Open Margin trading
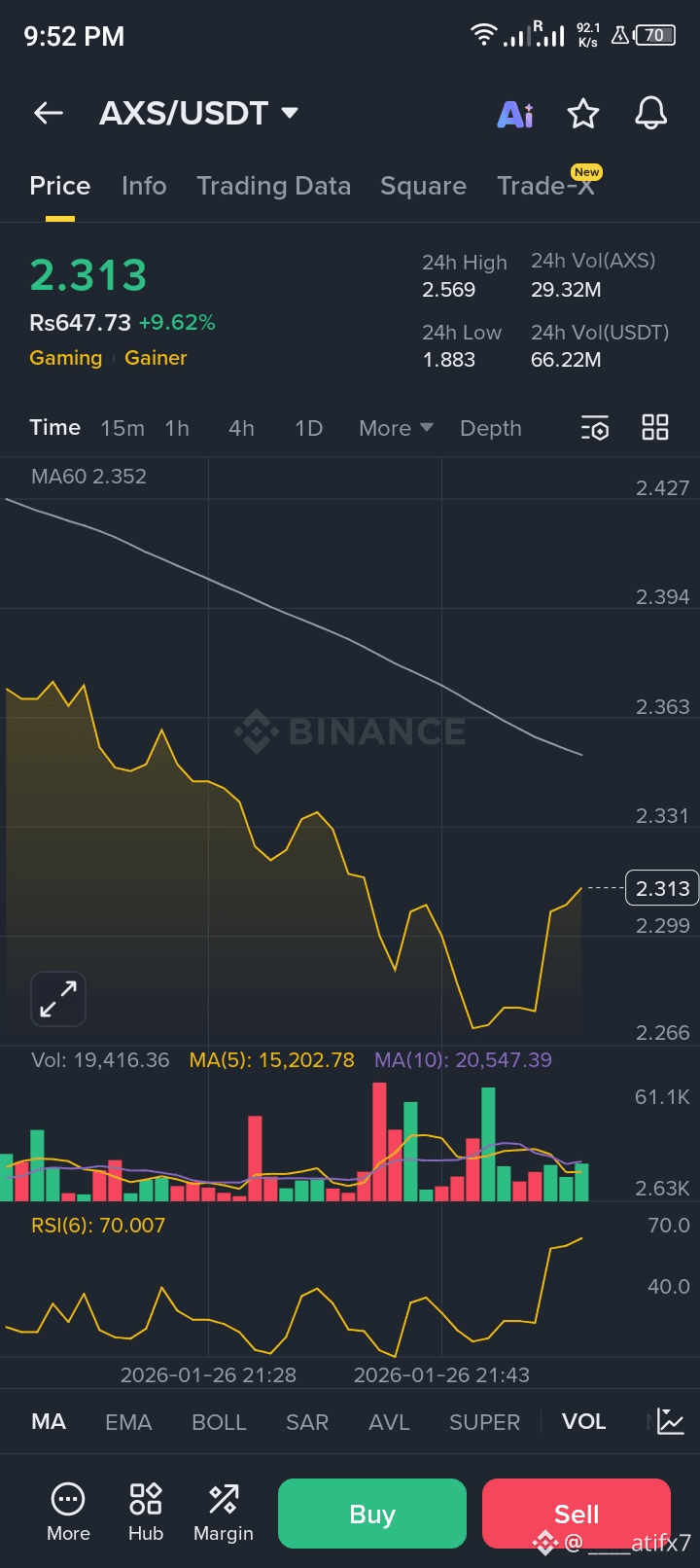Viewport: 700px width, 1568px height. (x=223, y=1514)
